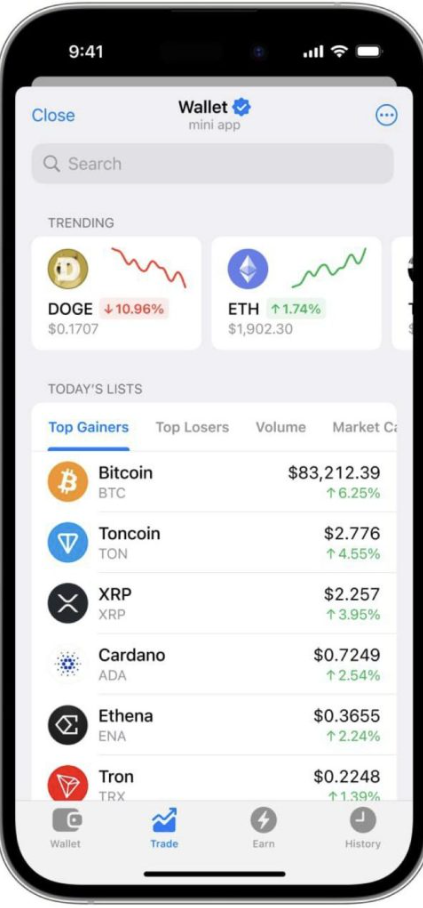Select the Trade tab in bottom bar
Image resolution: width=423 pixels, height=908 pixels.
coord(165,829)
